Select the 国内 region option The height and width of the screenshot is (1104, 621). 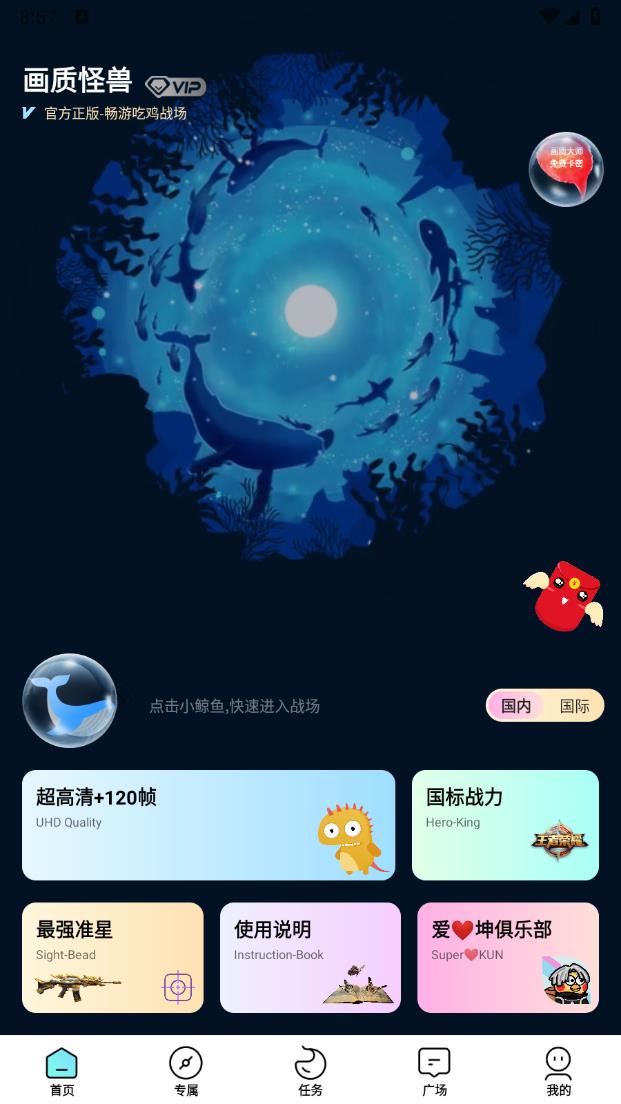tap(516, 706)
